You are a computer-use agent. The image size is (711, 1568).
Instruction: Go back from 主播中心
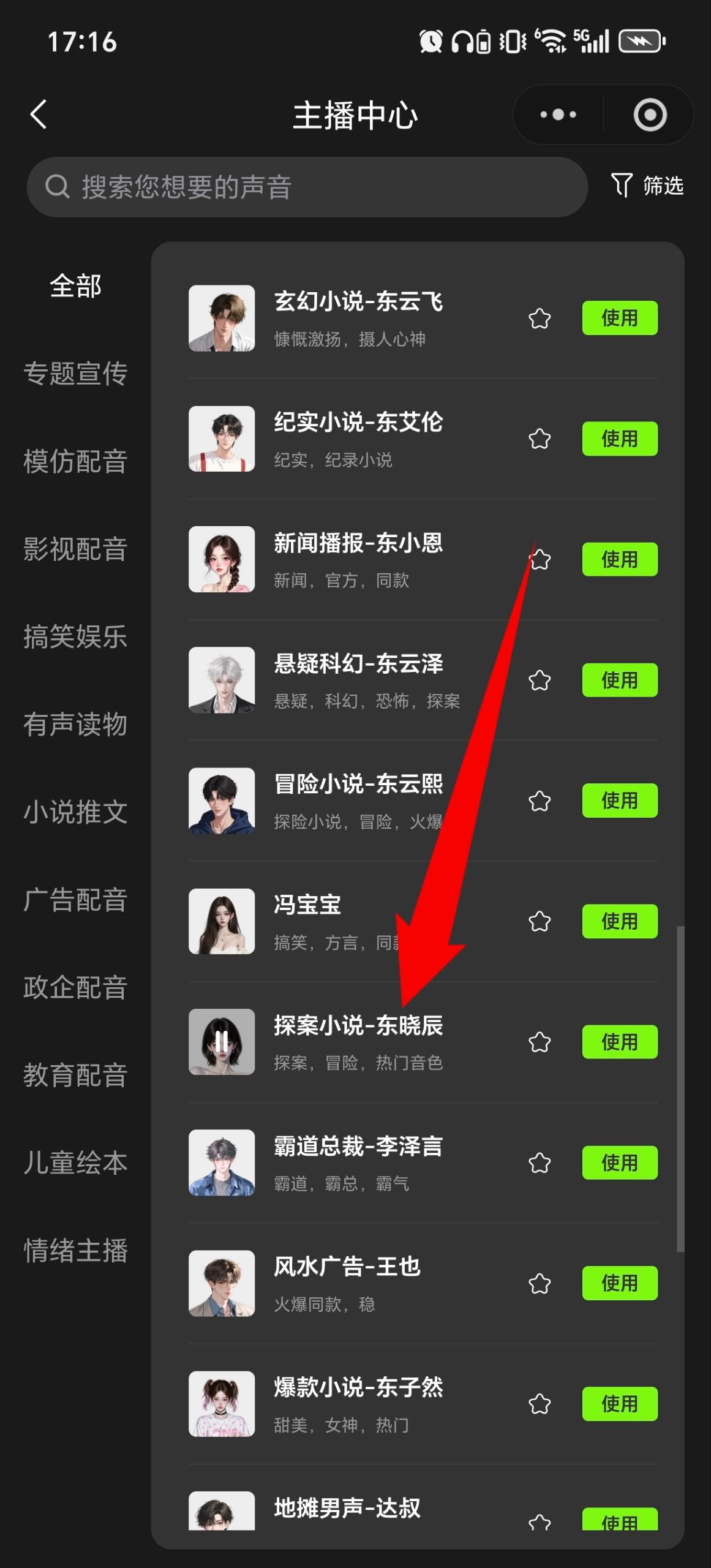(39, 115)
